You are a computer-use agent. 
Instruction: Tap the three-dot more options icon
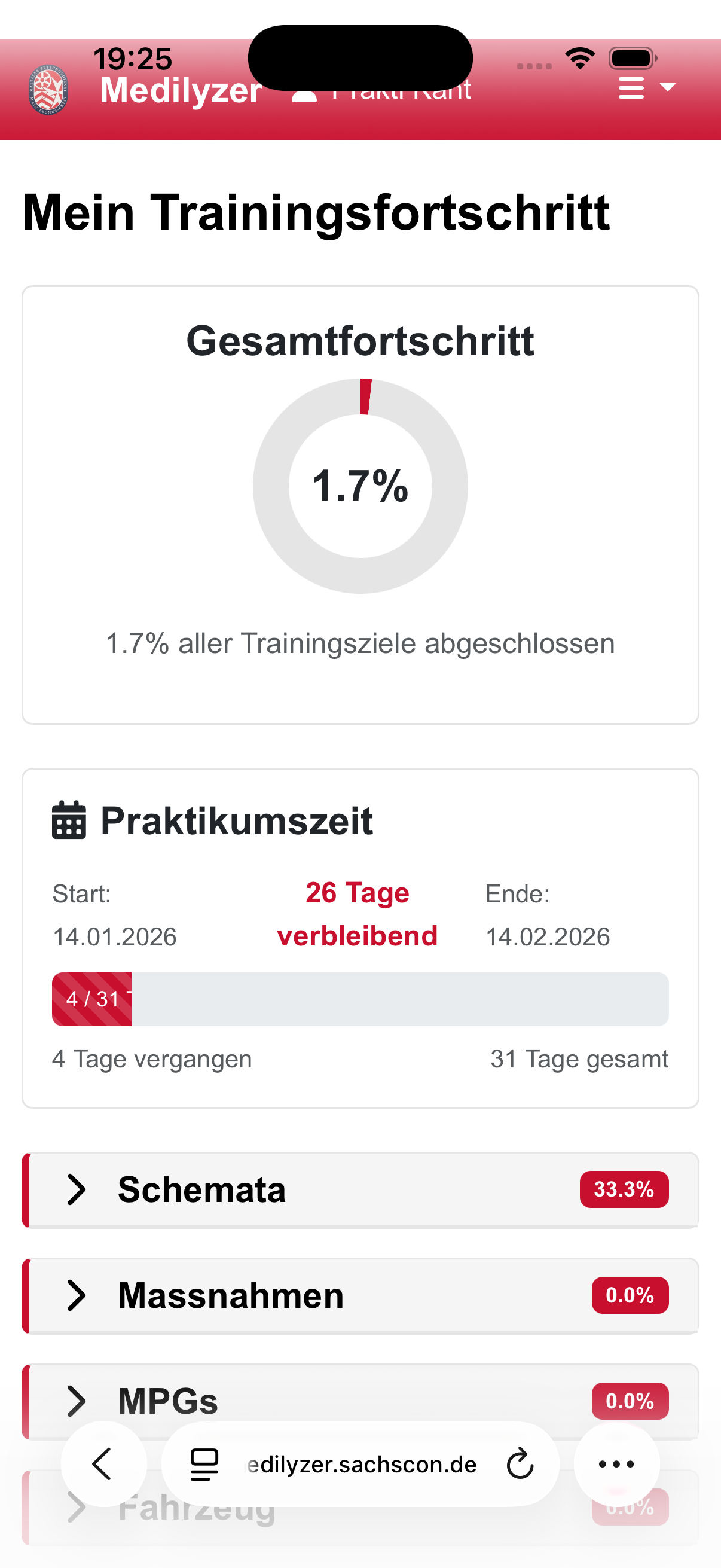[616, 1465]
